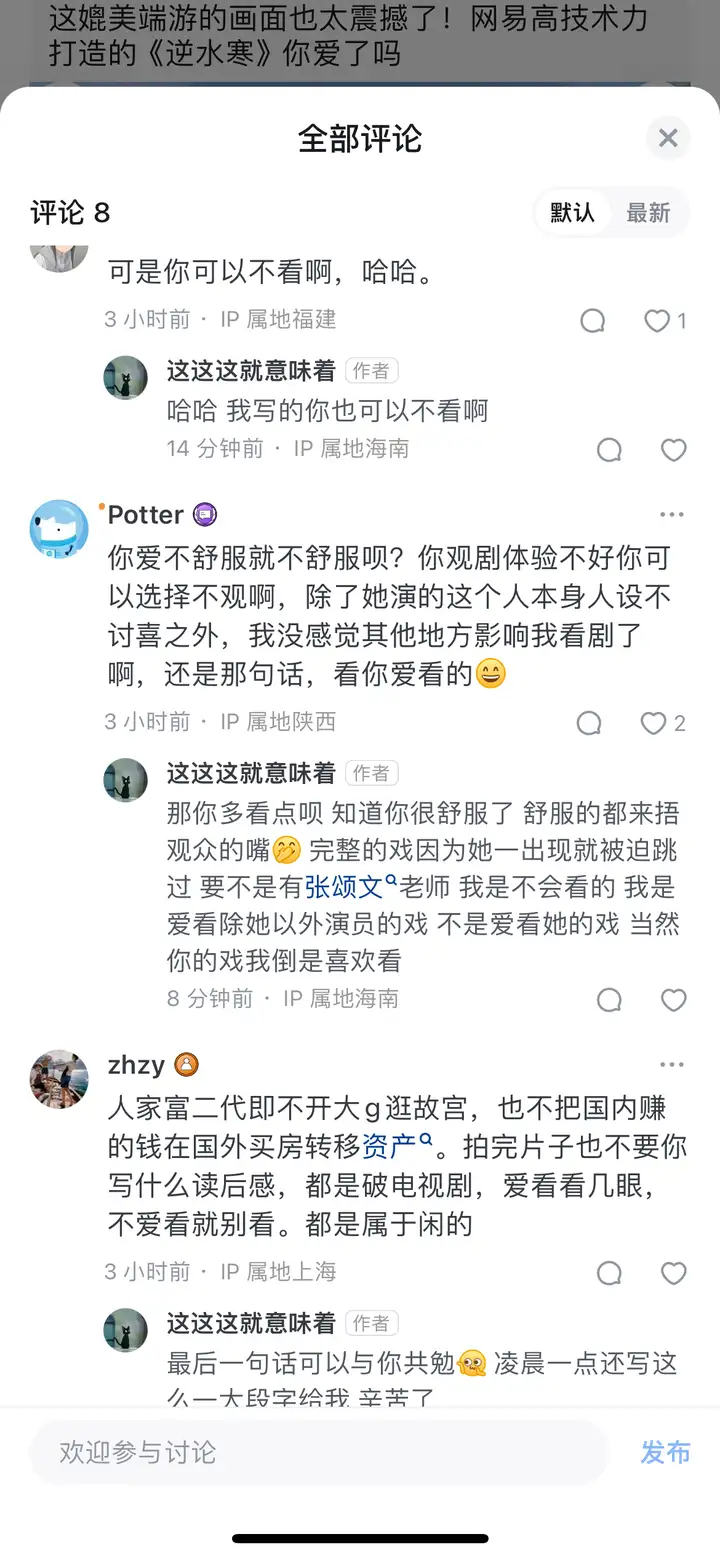The image size is (720, 1558).
Task: Open overflow menu on zhzy's comment
Action: [672, 1065]
